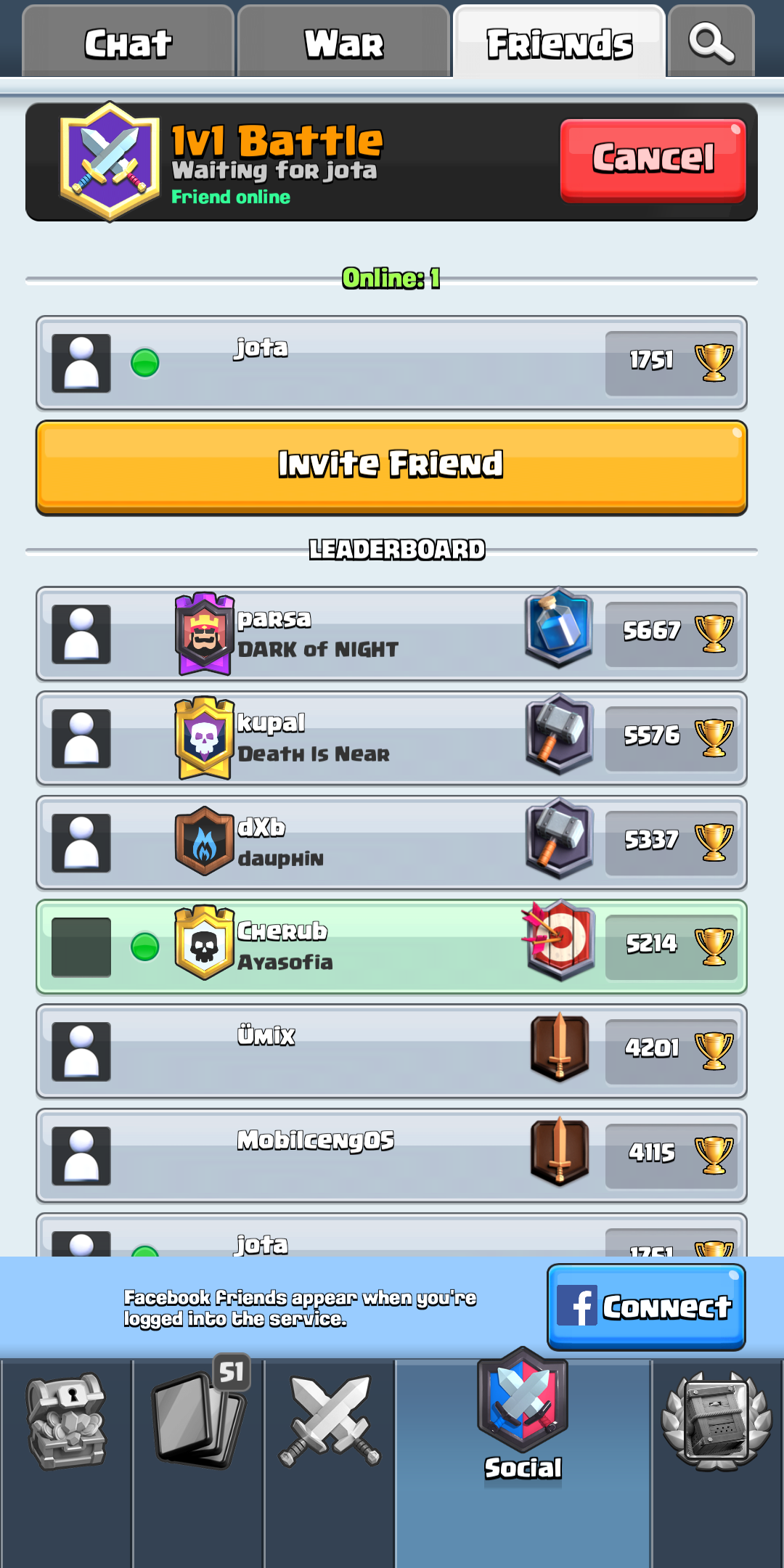Open the tournaments tab
The width and height of the screenshot is (784, 1568).
pos(716,1421)
